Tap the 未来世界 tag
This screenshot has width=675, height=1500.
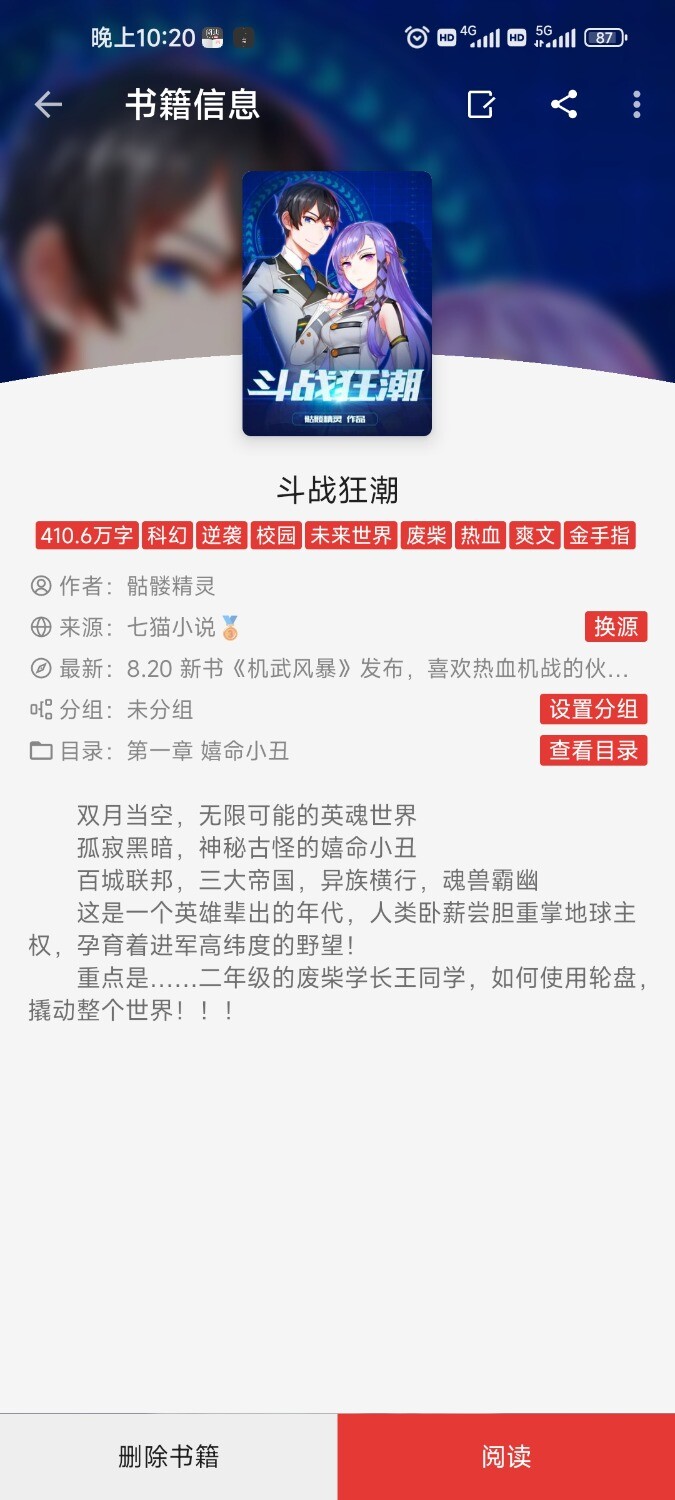pyautogui.click(x=351, y=535)
